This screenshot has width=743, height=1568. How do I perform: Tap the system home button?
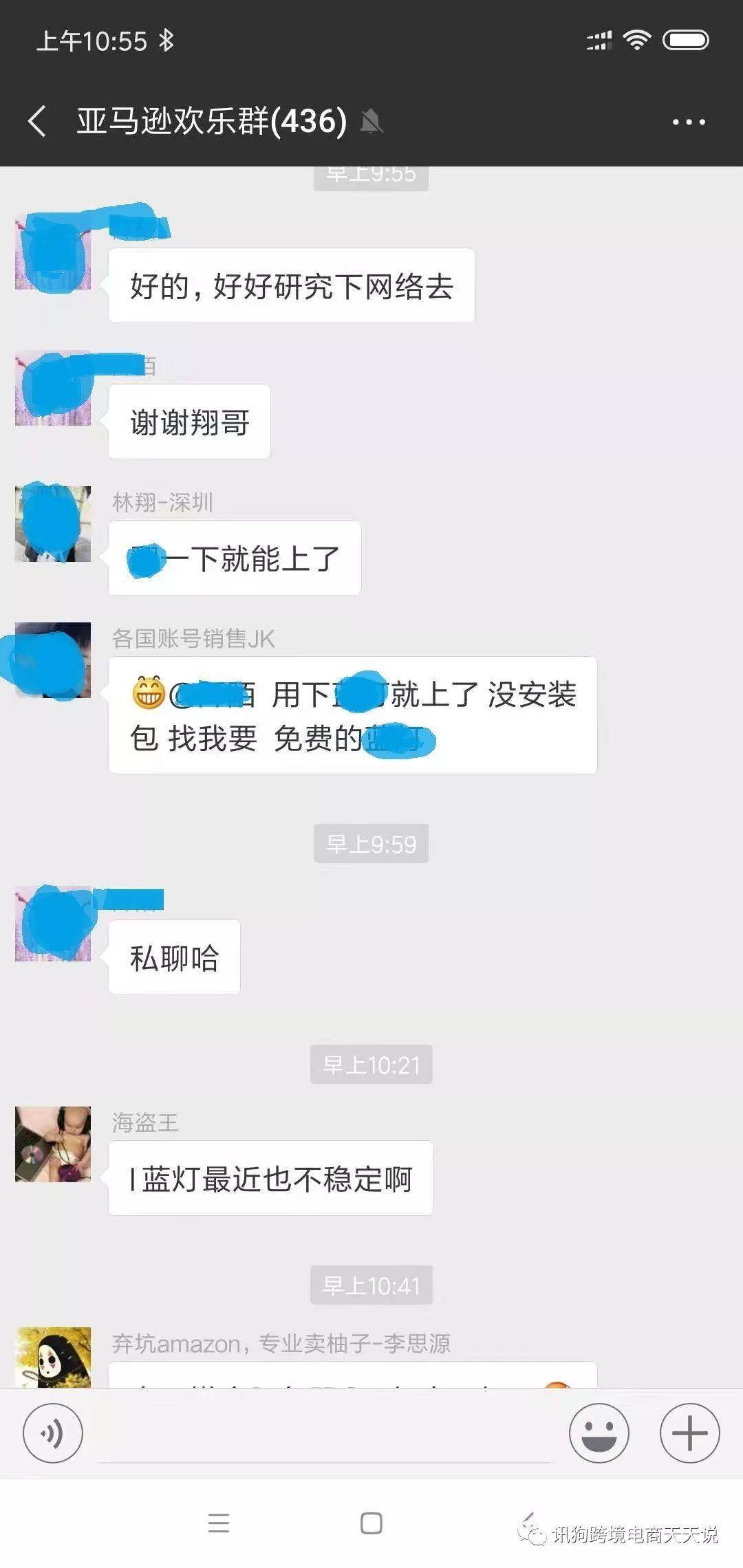point(371,1523)
